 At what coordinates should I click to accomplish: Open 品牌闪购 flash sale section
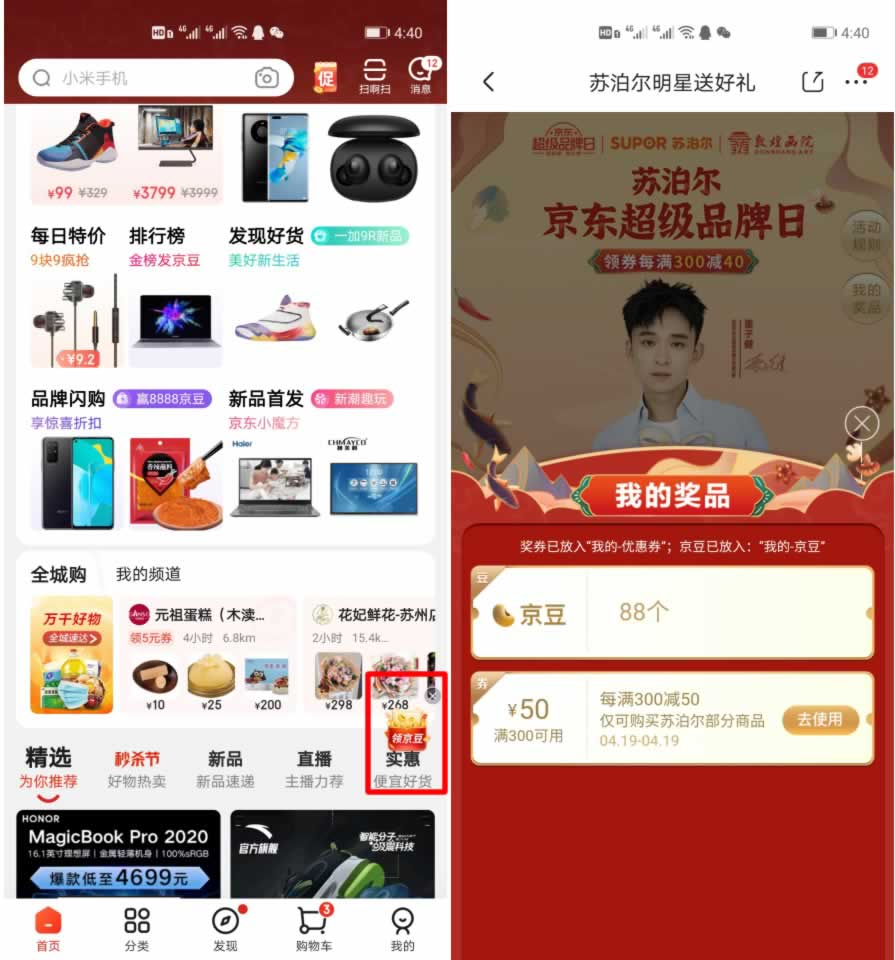click(68, 399)
